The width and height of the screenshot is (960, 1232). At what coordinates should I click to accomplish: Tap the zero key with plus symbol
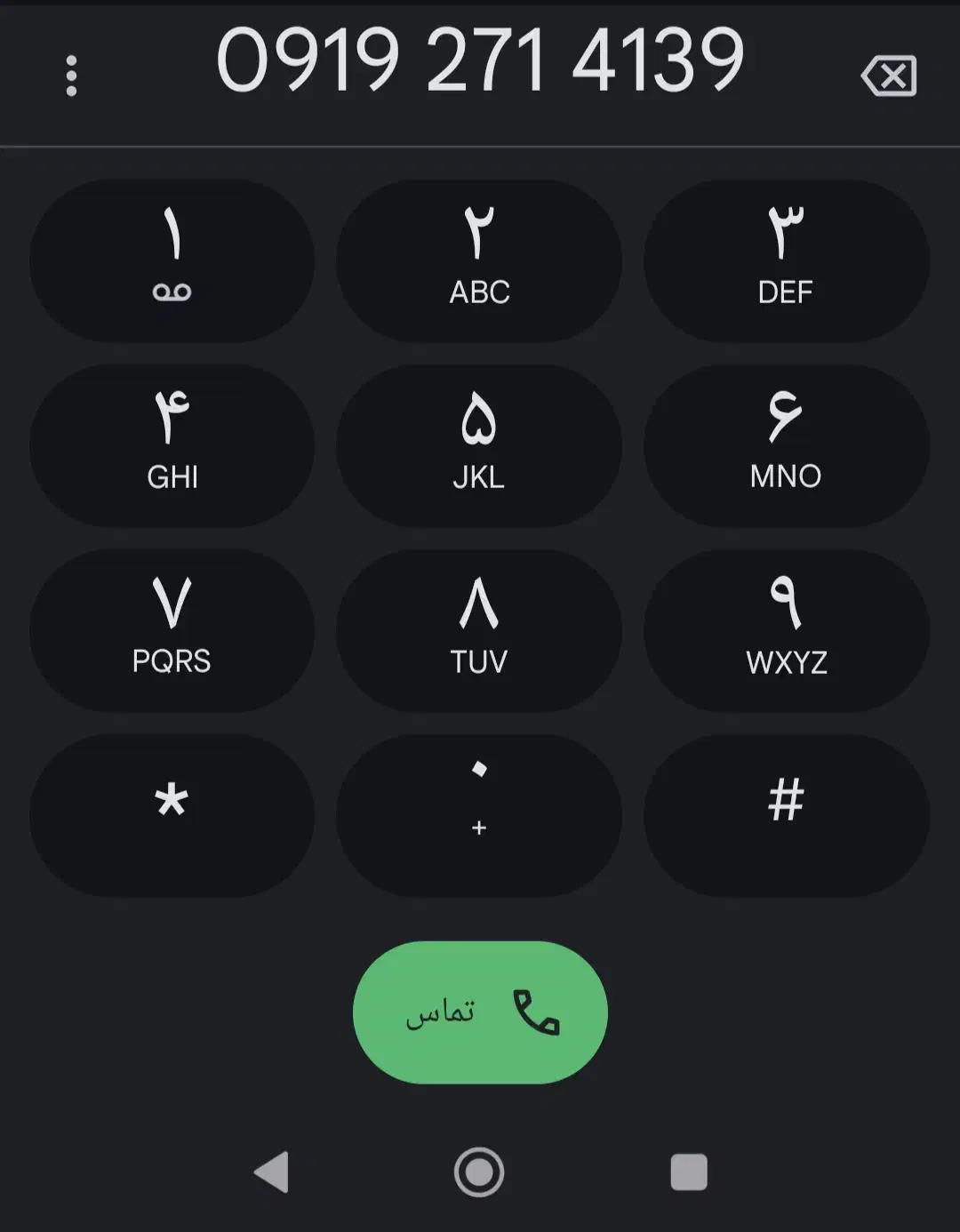(479, 815)
